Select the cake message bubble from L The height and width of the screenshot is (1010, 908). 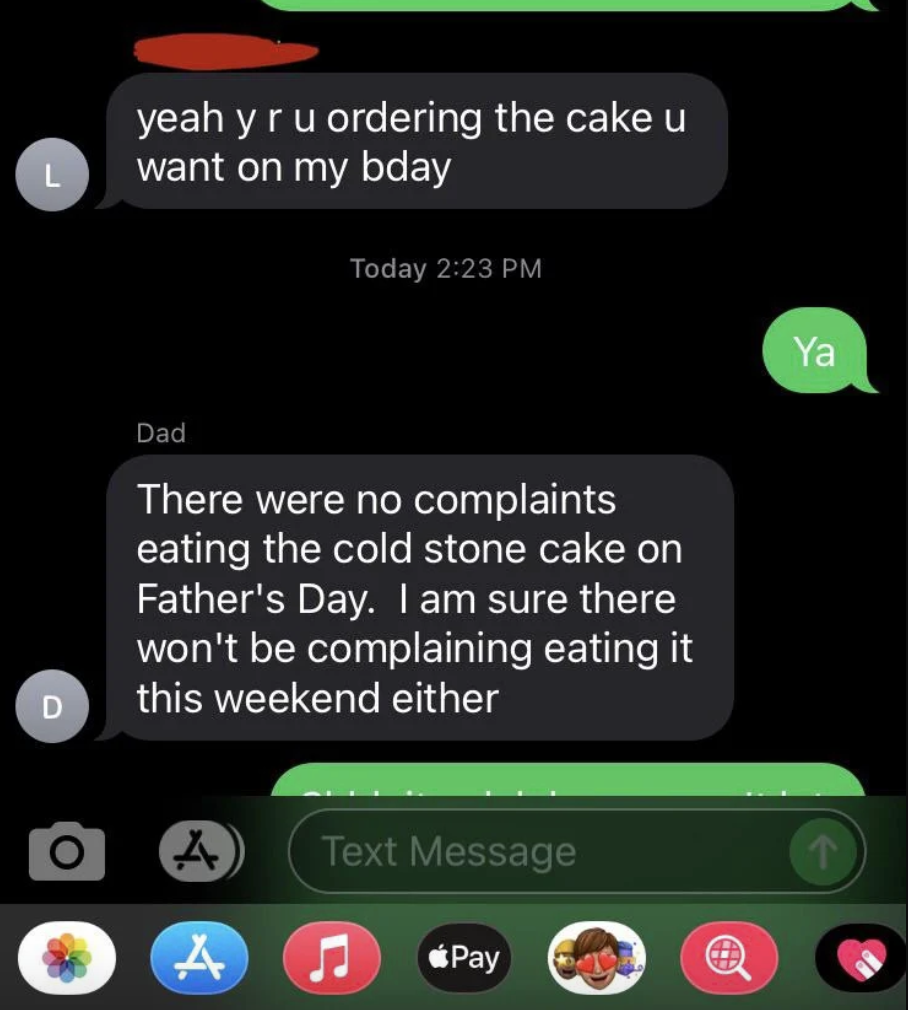[x=420, y=142]
